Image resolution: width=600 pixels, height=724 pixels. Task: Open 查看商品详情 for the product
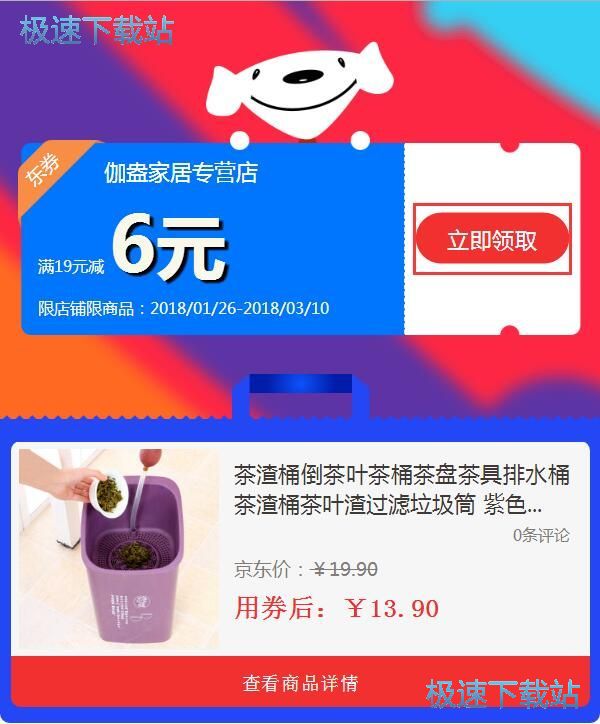click(300, 684)
